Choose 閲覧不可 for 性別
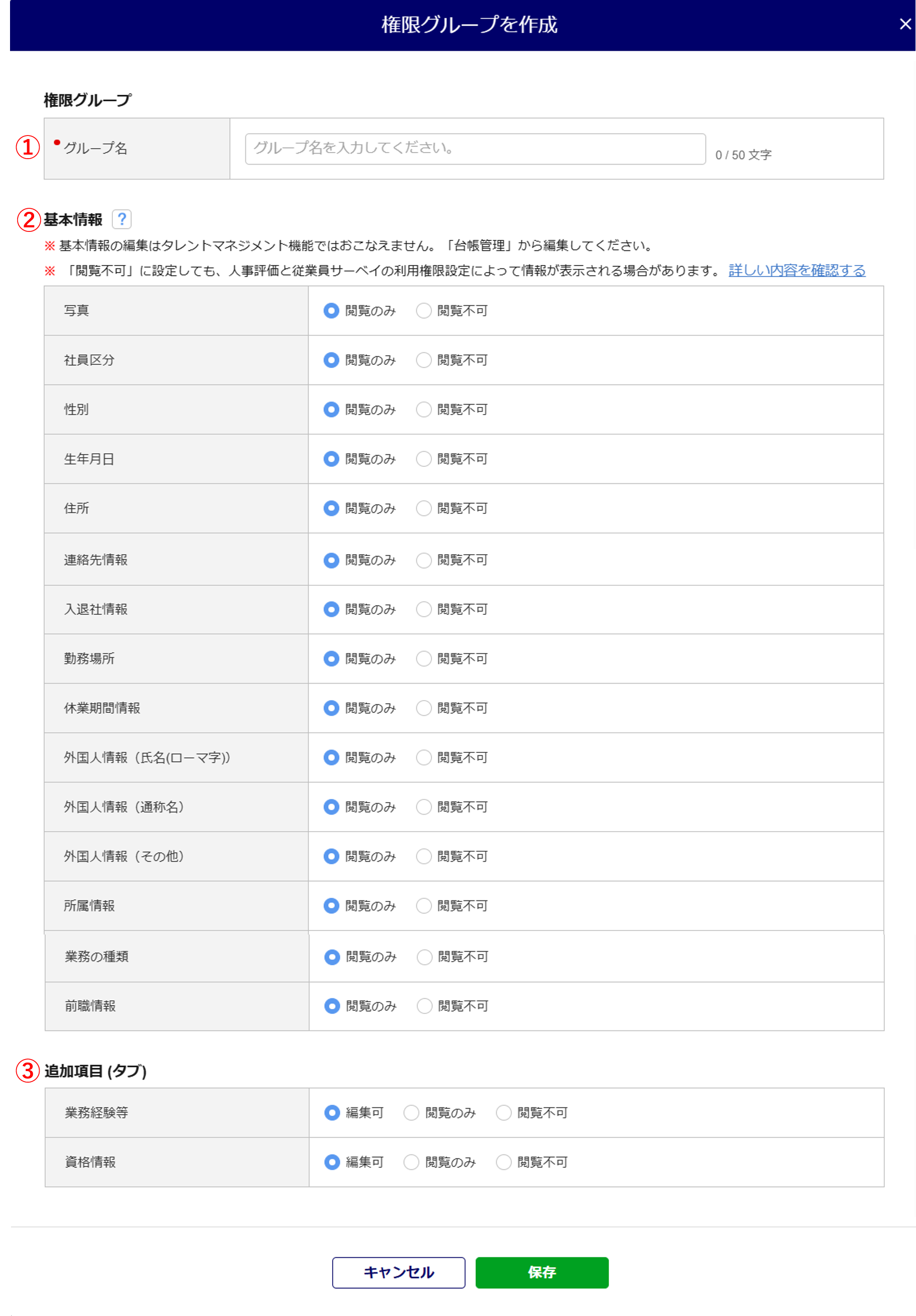This screenshot has width=916, height=1316. click(x=424, y=409)
